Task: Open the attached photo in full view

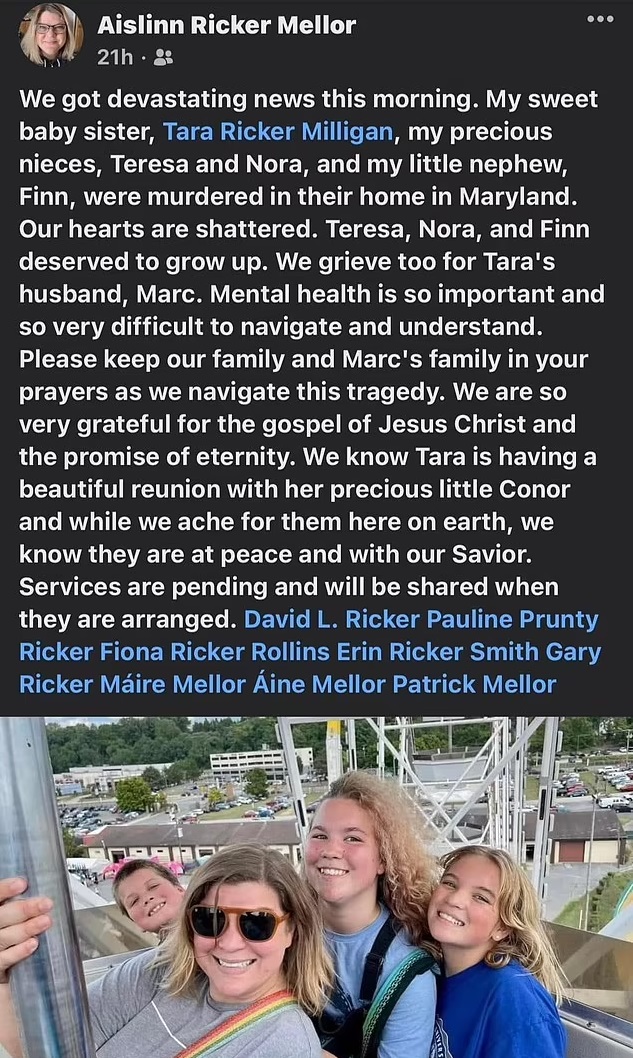Action: coord(316,886)
